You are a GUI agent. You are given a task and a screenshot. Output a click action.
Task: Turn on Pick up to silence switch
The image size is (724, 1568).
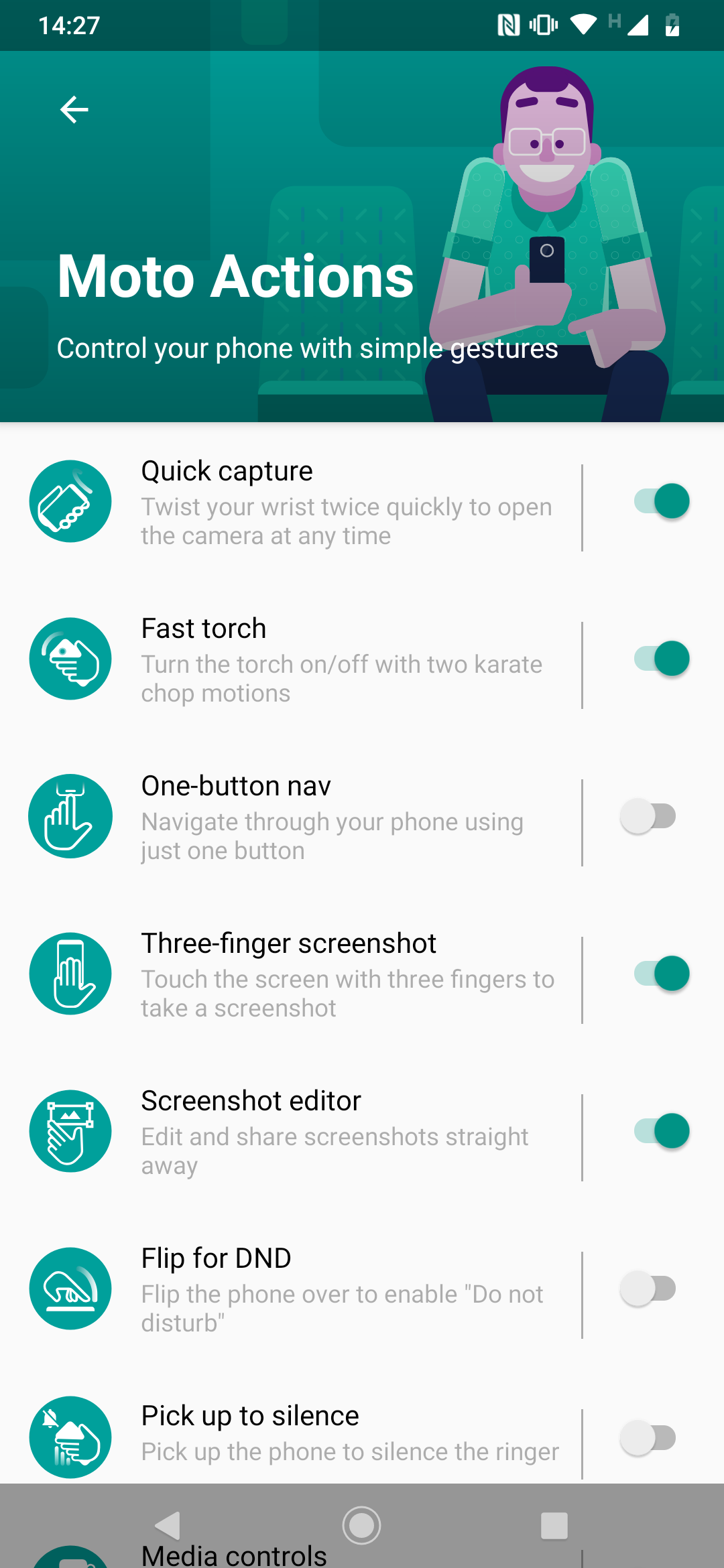pyautogui.click(x=648, y=1437)
